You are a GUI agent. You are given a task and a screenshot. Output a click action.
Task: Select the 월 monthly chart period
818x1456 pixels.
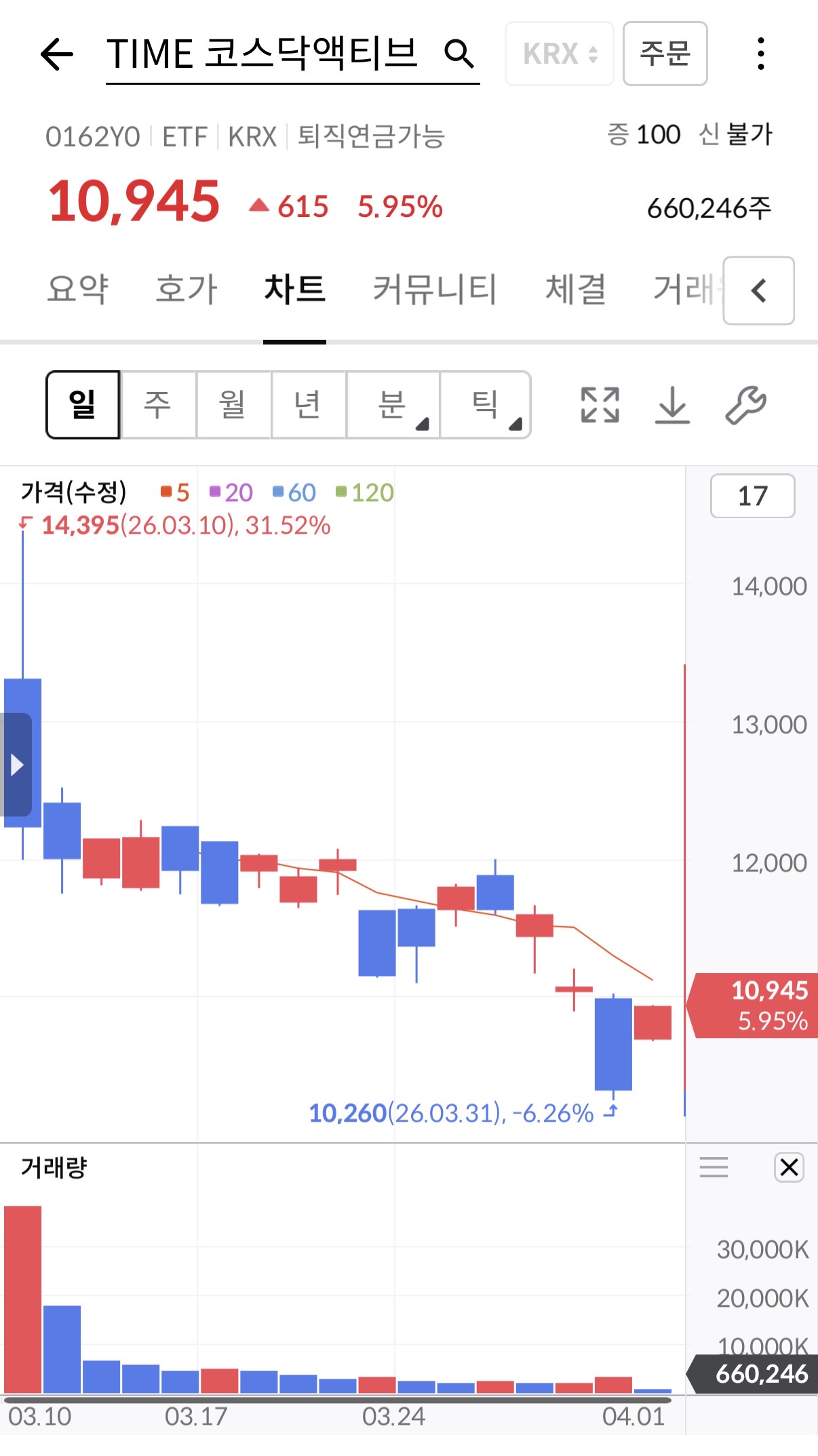(233, 405)
